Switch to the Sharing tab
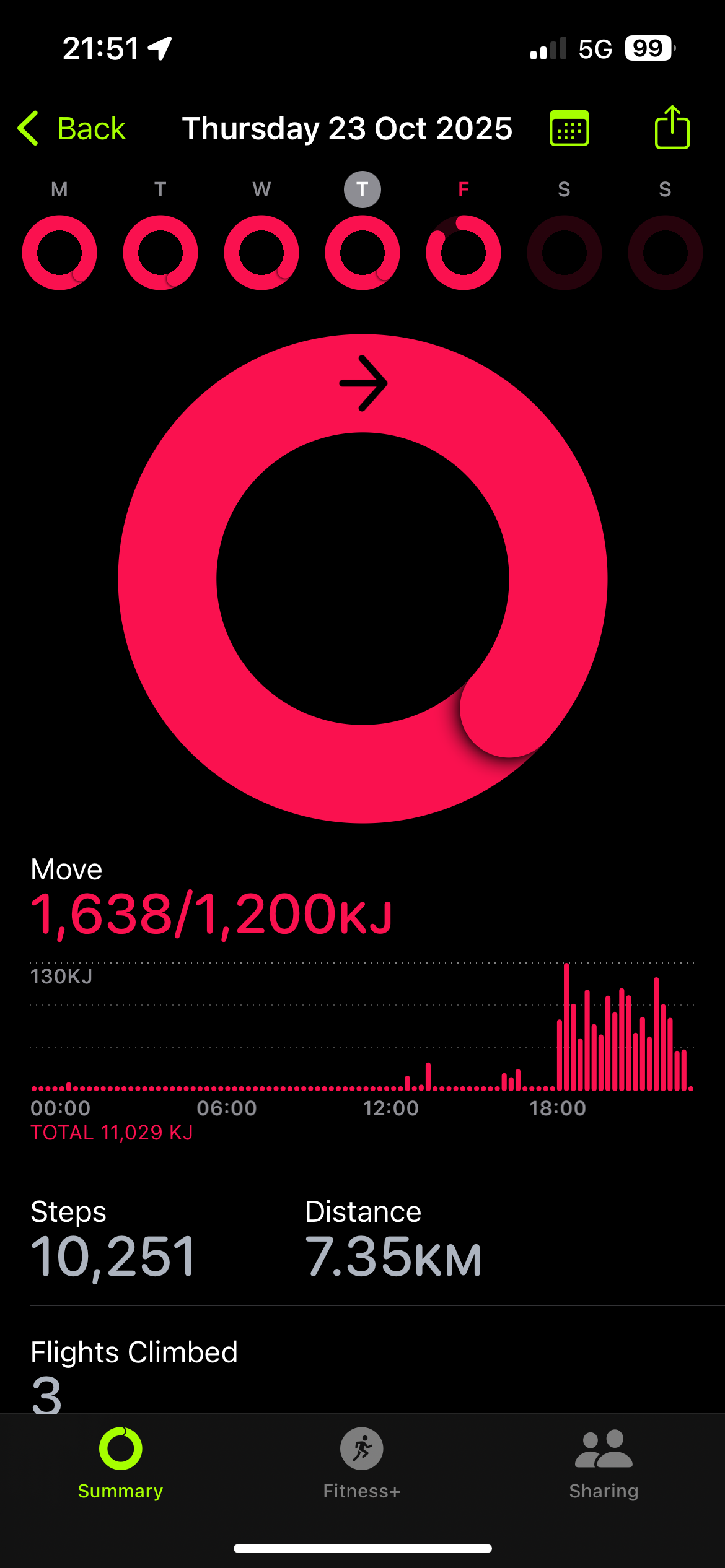 pos(604,1463)
